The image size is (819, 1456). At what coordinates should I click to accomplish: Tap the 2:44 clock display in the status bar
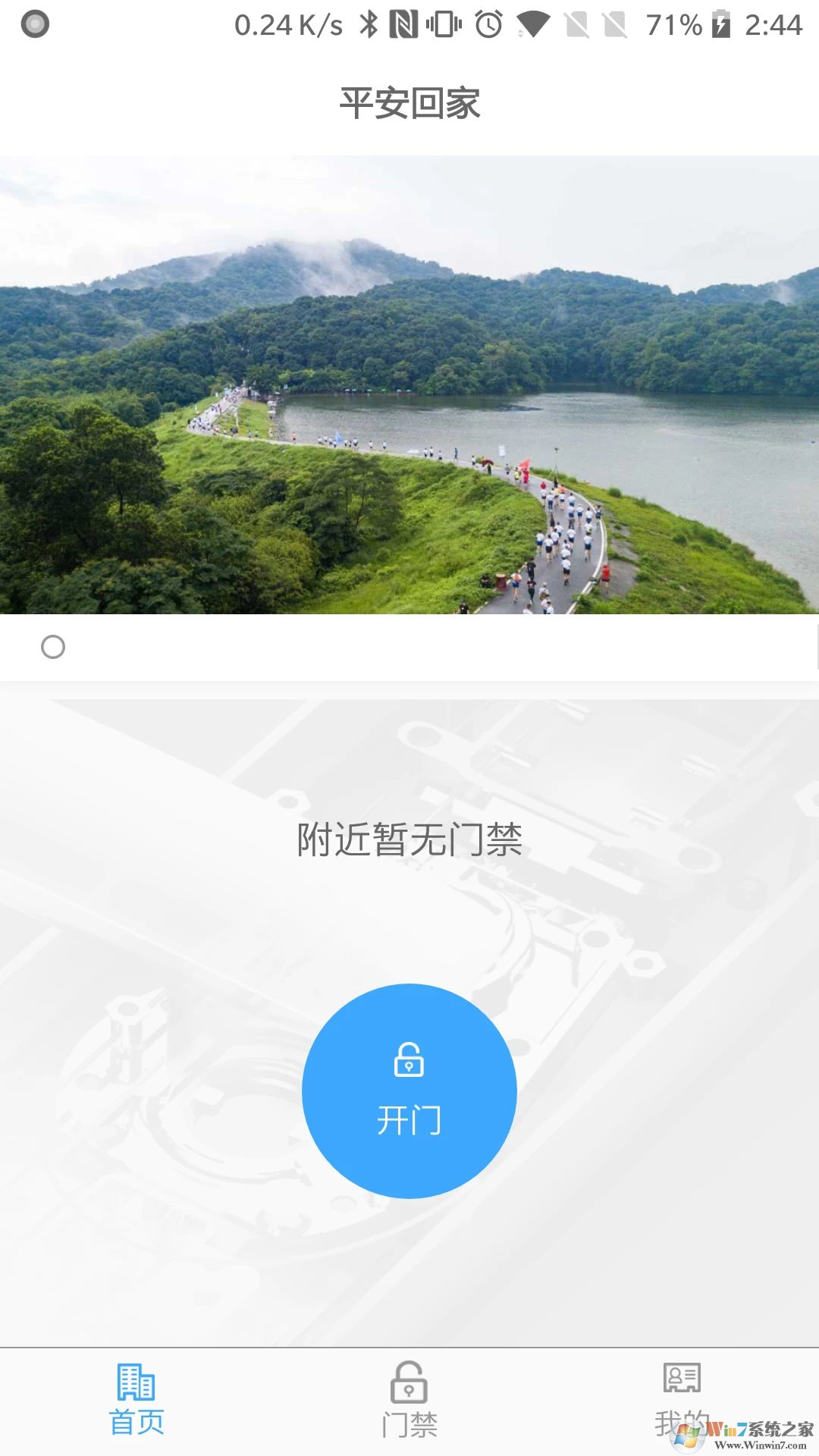tap(773, 25)
